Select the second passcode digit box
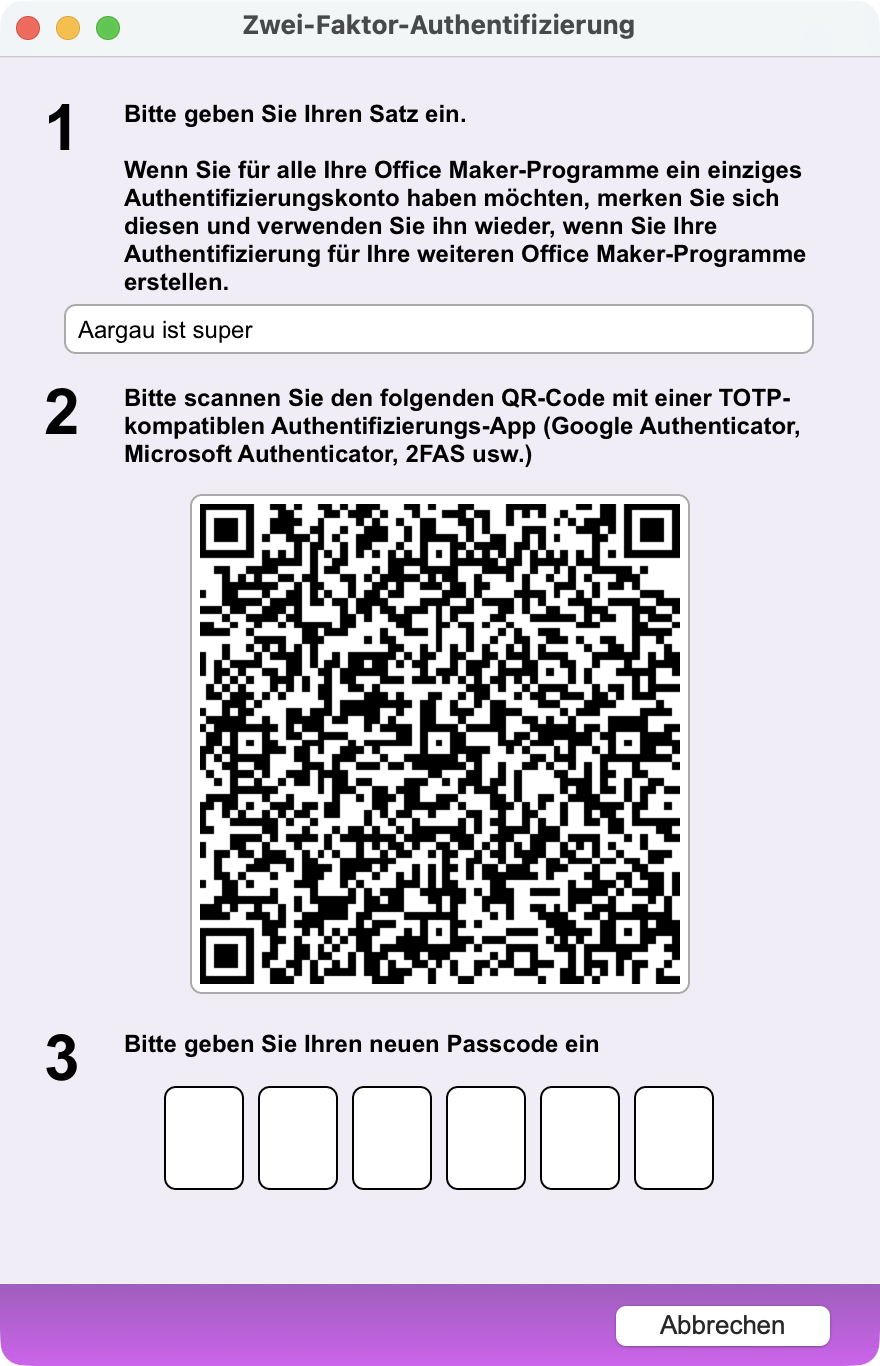The height and width of the screenshot is (1366, 880). coord(298,1138)
